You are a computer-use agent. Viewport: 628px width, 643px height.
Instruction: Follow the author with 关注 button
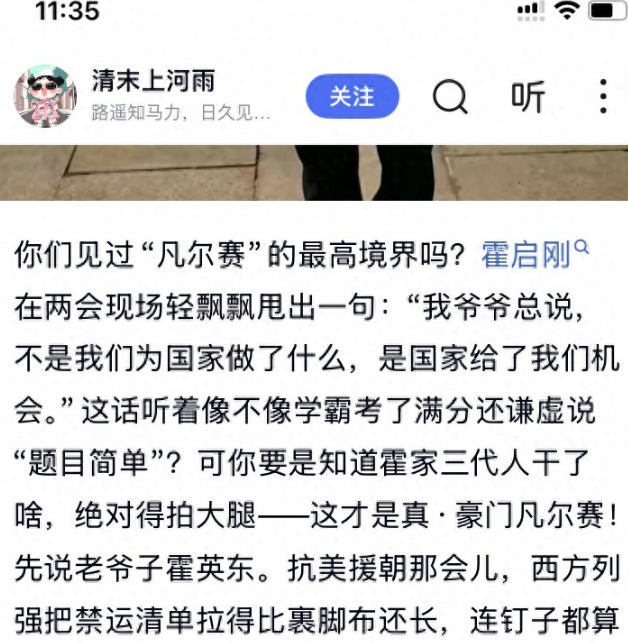tap(352, 96)
